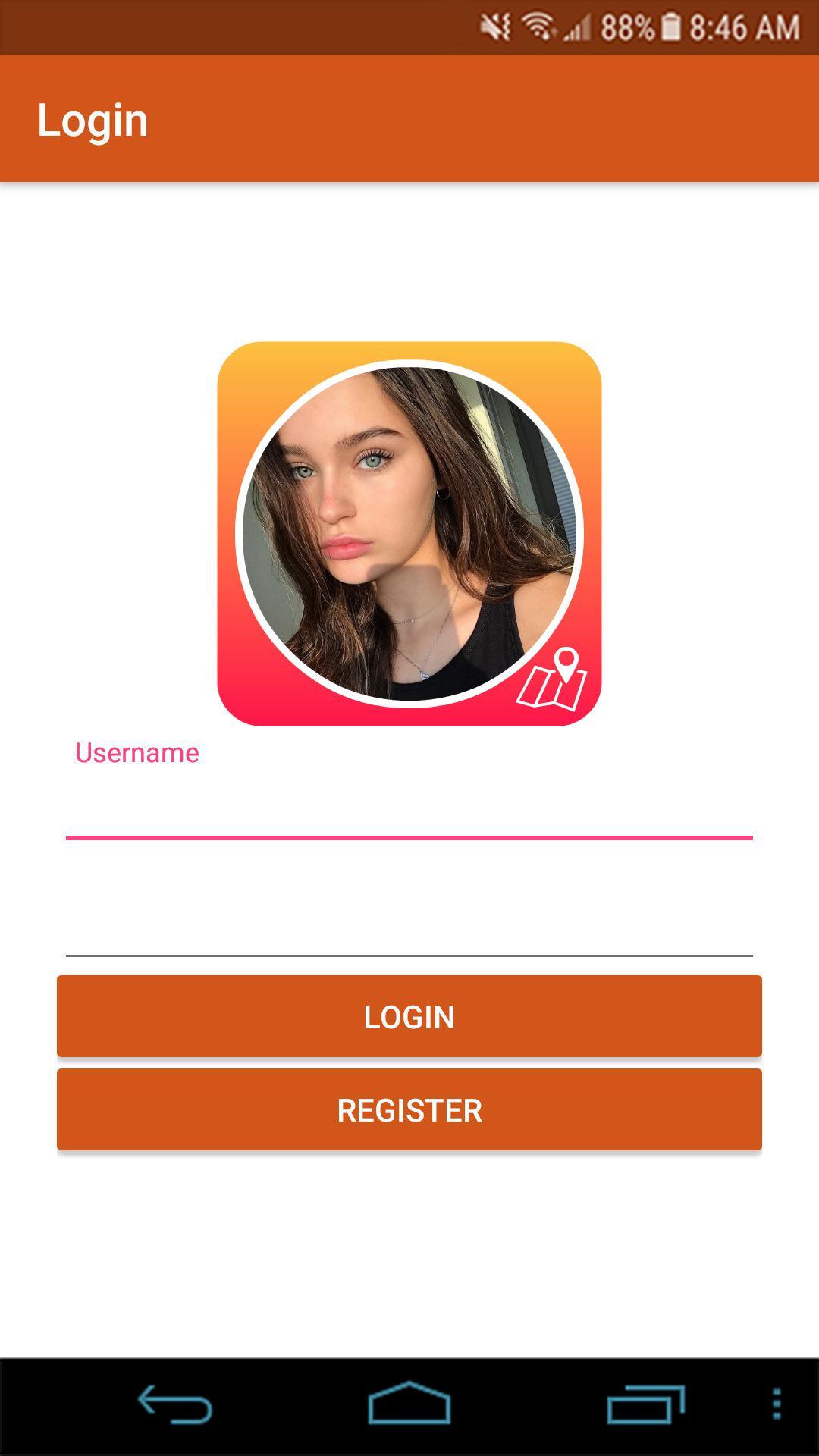Go to the device home screen
This screenshot has width=819, height=1456.
tap(409, 1404)
